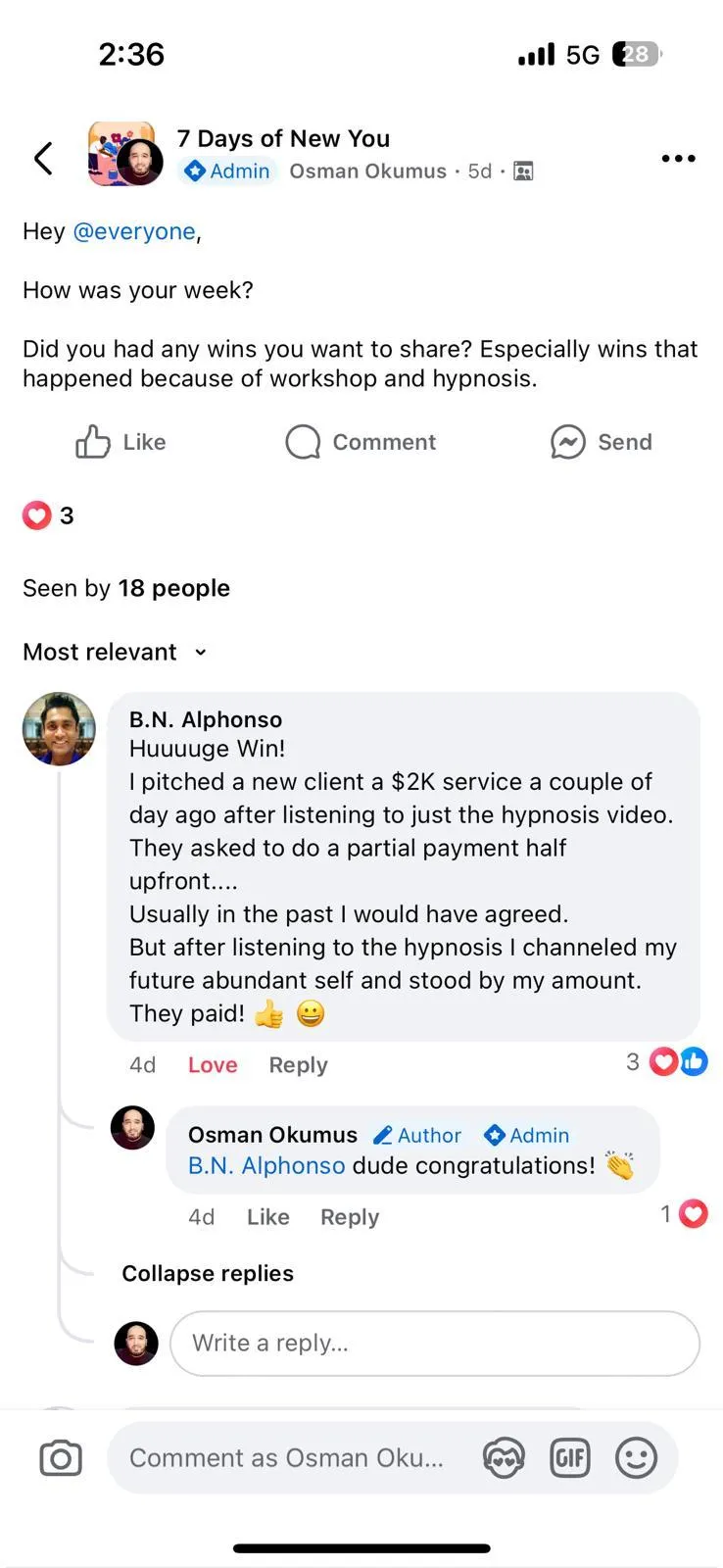
Task: Like Osman's congratulations reply
Action: (x=267, y=1217)
